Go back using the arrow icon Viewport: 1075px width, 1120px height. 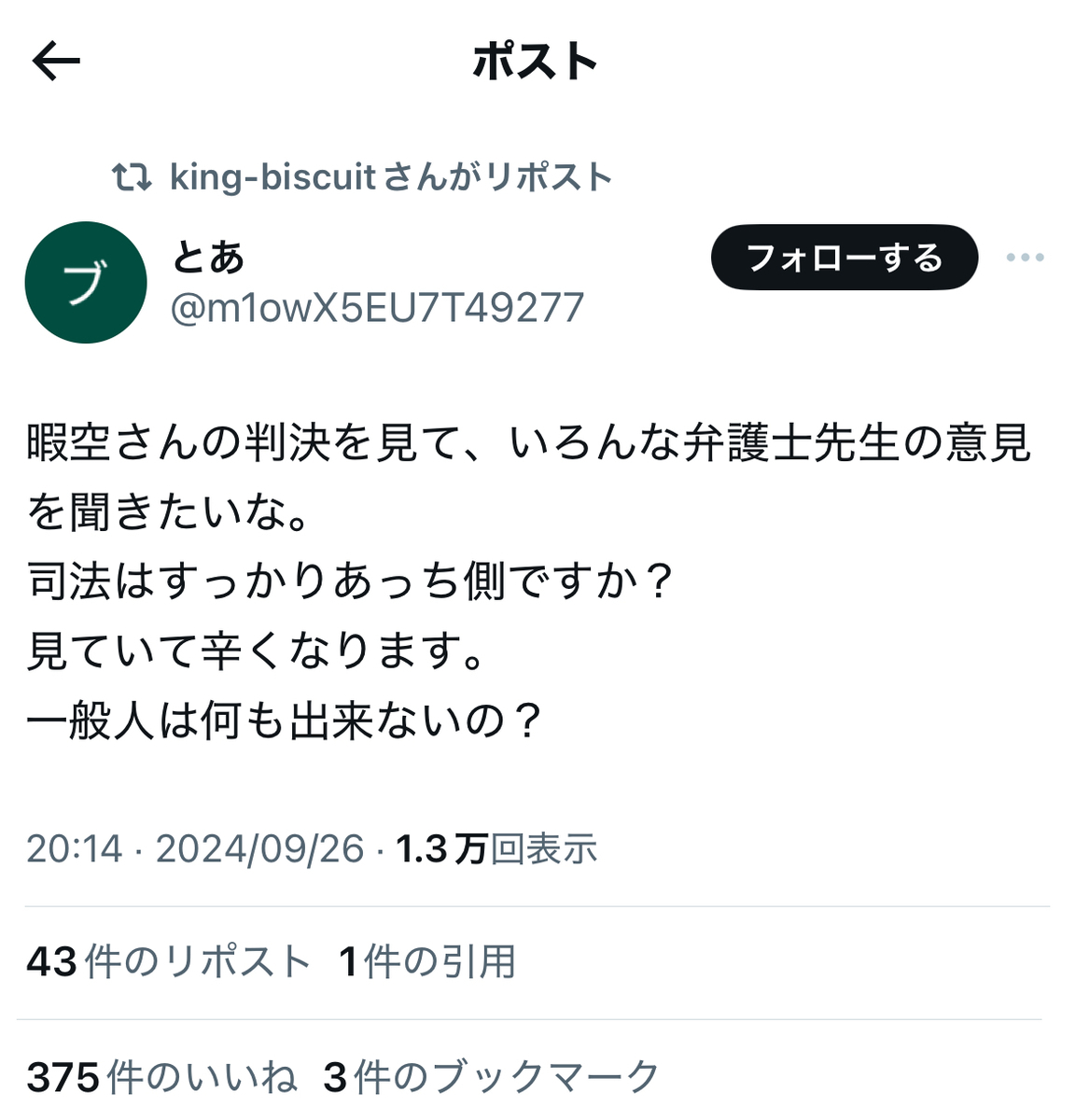[x=56, y=63]
